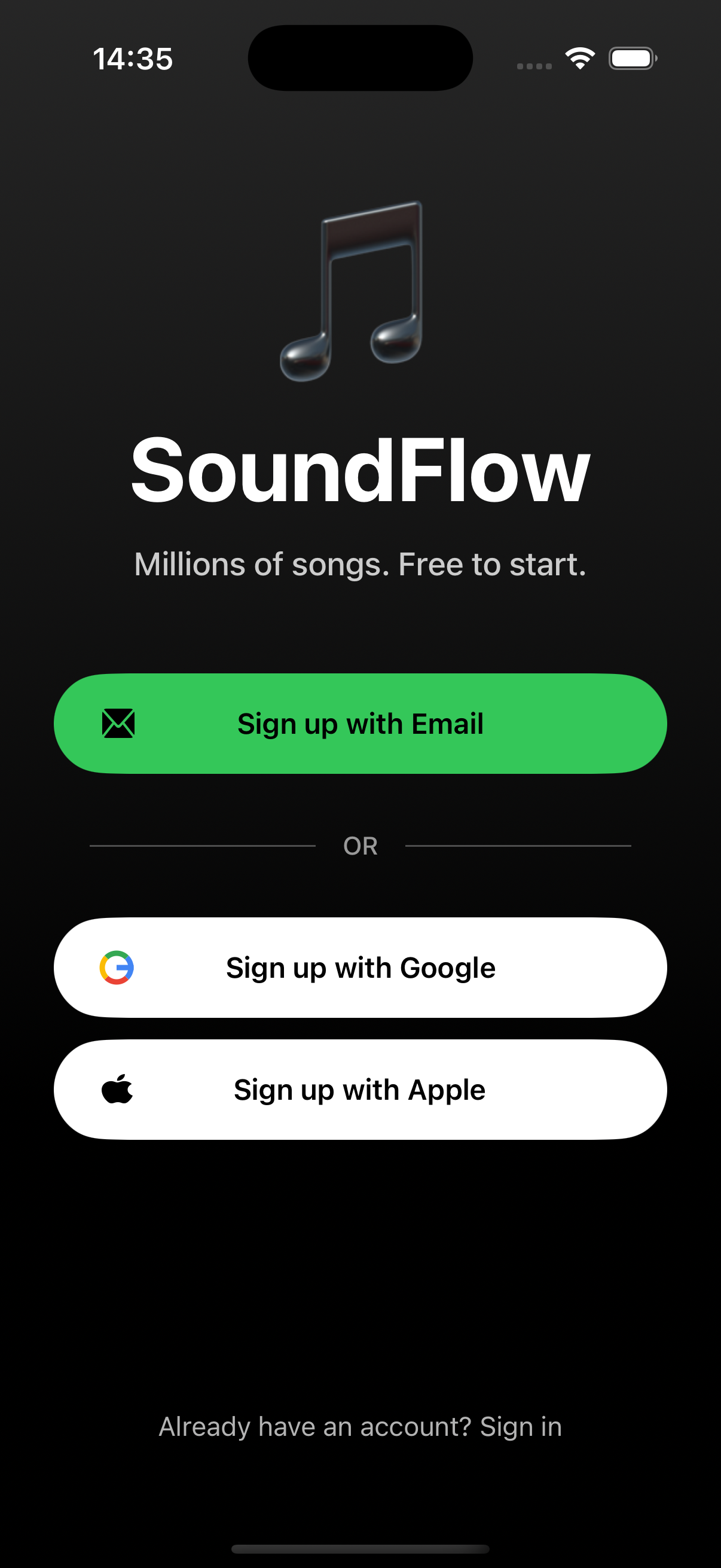This screenshot has width=721, height=1568.
Task: Tap the battery indicator icon
Action: coord(631,59)
